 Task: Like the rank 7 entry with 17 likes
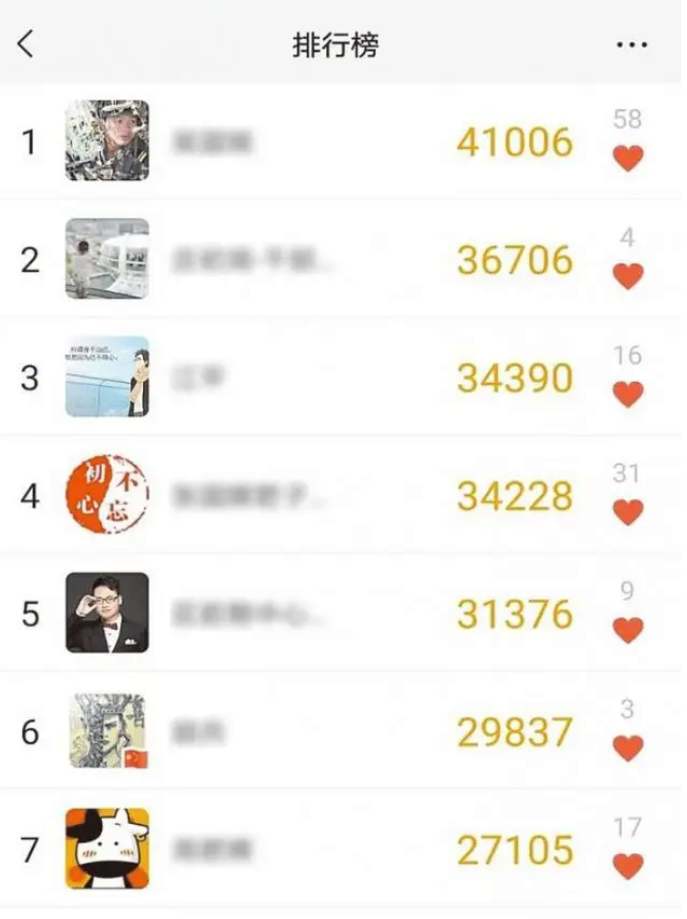(x=628, y=866)
